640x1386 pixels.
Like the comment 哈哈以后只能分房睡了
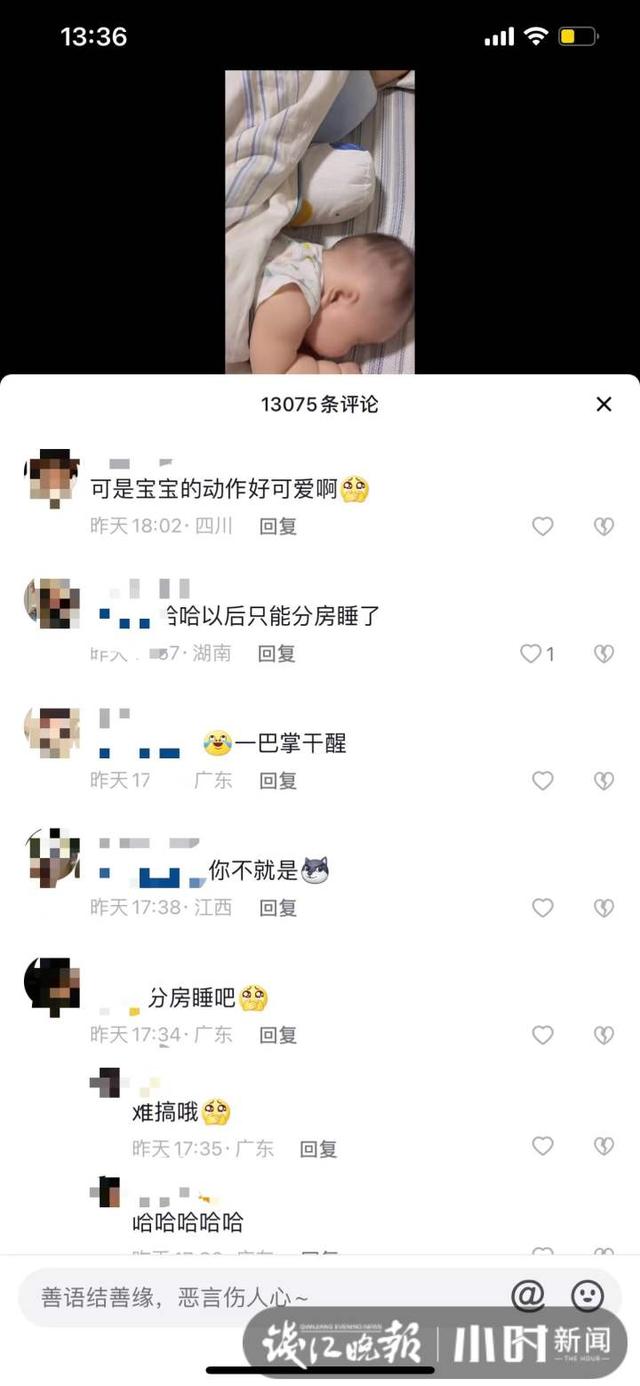pos(531,653)
